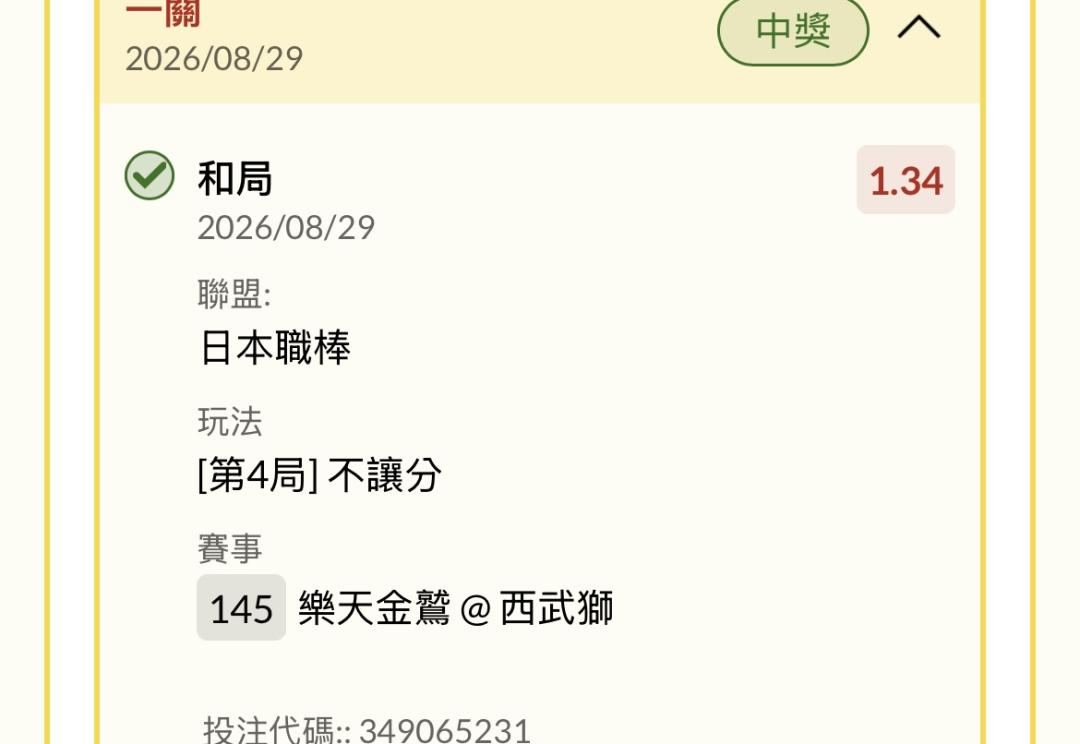The width and height of the screenshot is (1080, 744).
Task: Collapse the bet details with the chevron
Action: click(x=919, y=28)
